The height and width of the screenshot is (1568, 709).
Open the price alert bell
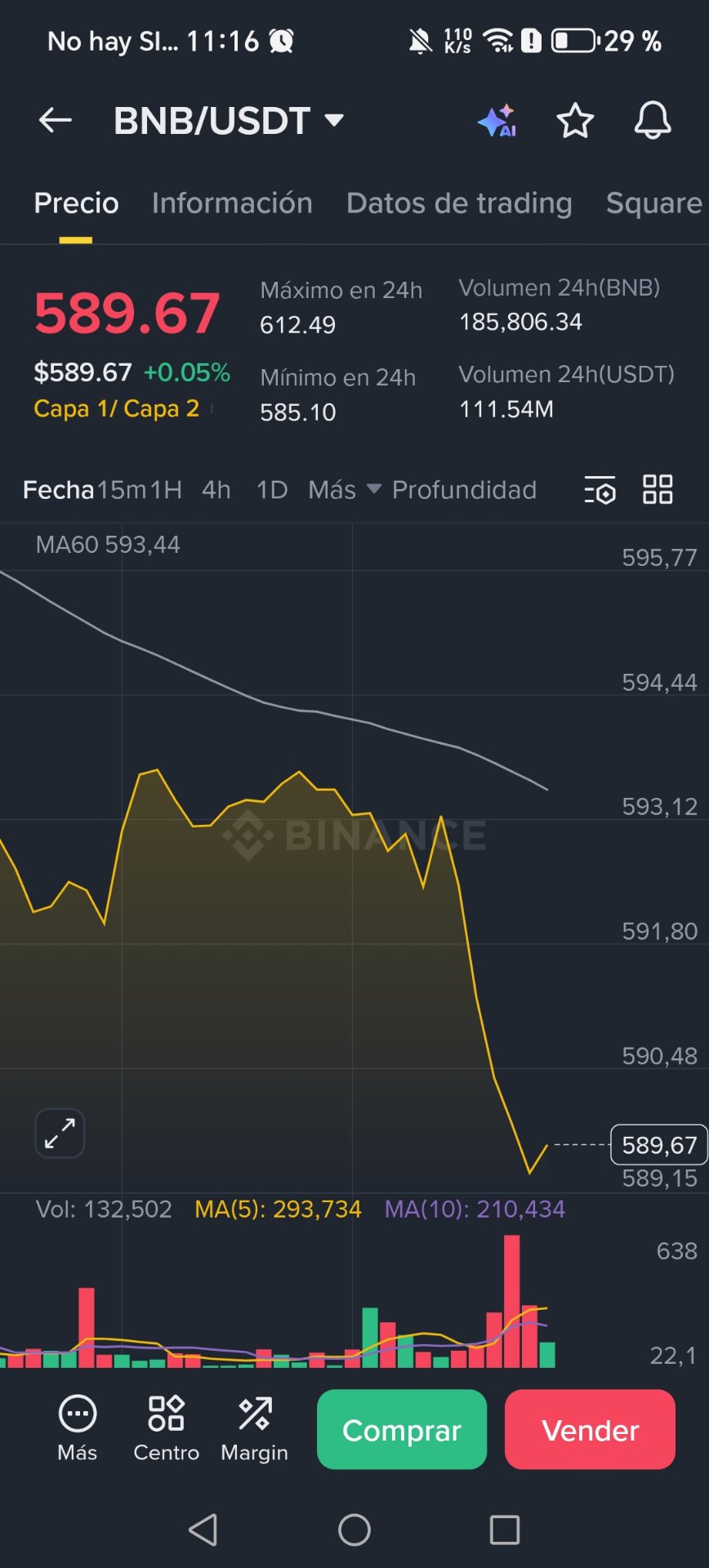(653, 121)
